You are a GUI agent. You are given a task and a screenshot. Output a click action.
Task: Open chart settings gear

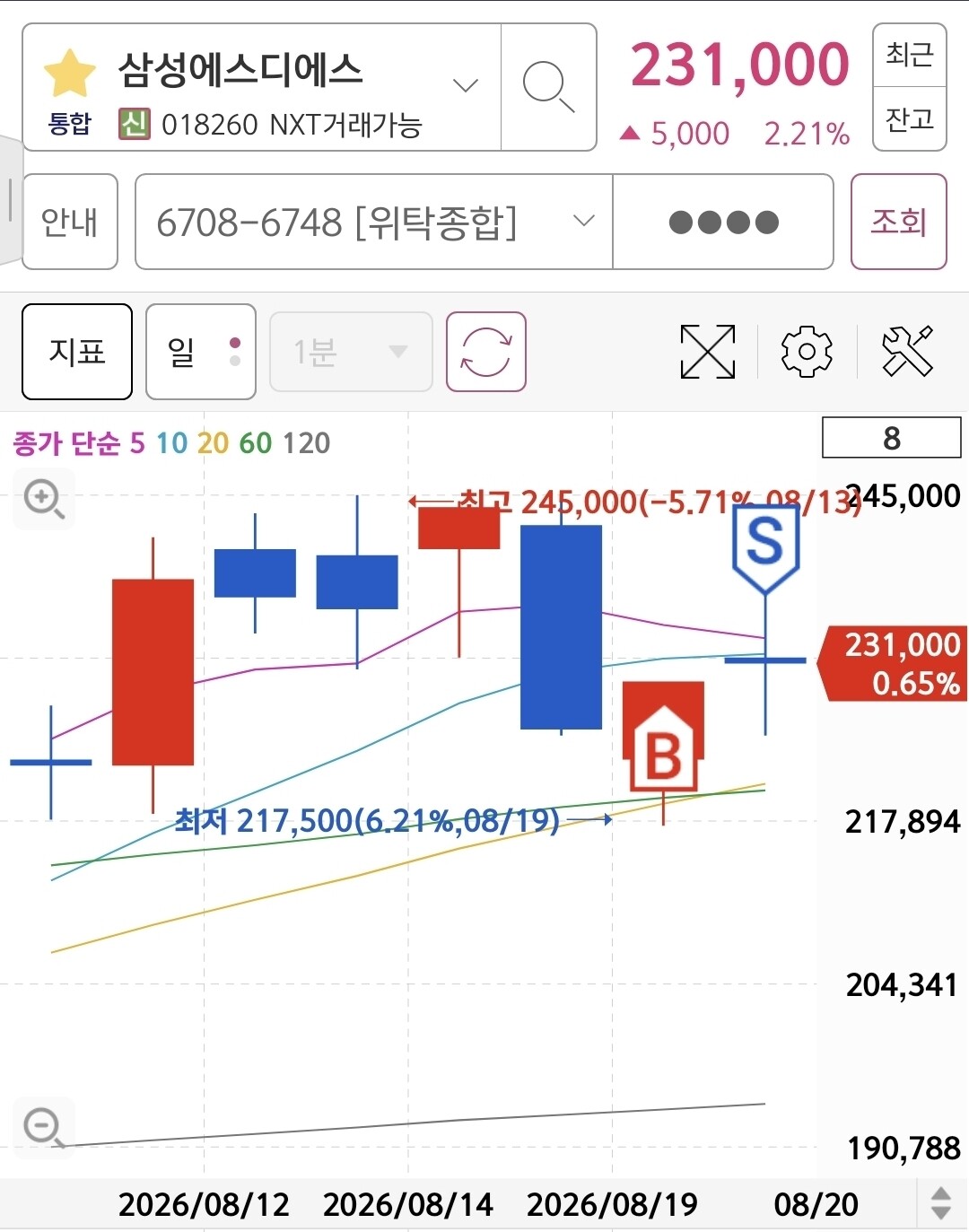click(807, 352)
